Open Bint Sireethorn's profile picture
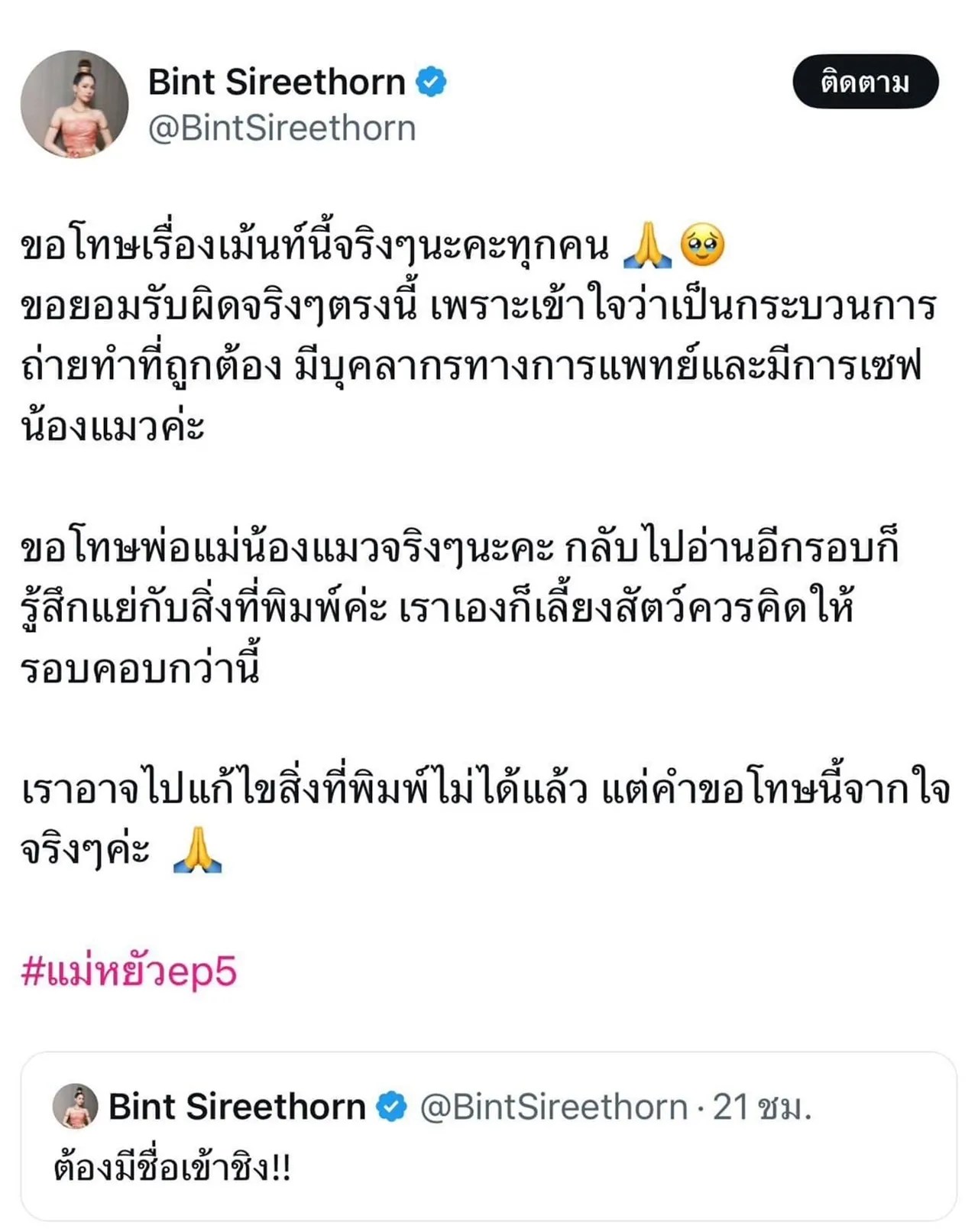The width and height of the screenshot is (978, 1232). click(74, 105)
